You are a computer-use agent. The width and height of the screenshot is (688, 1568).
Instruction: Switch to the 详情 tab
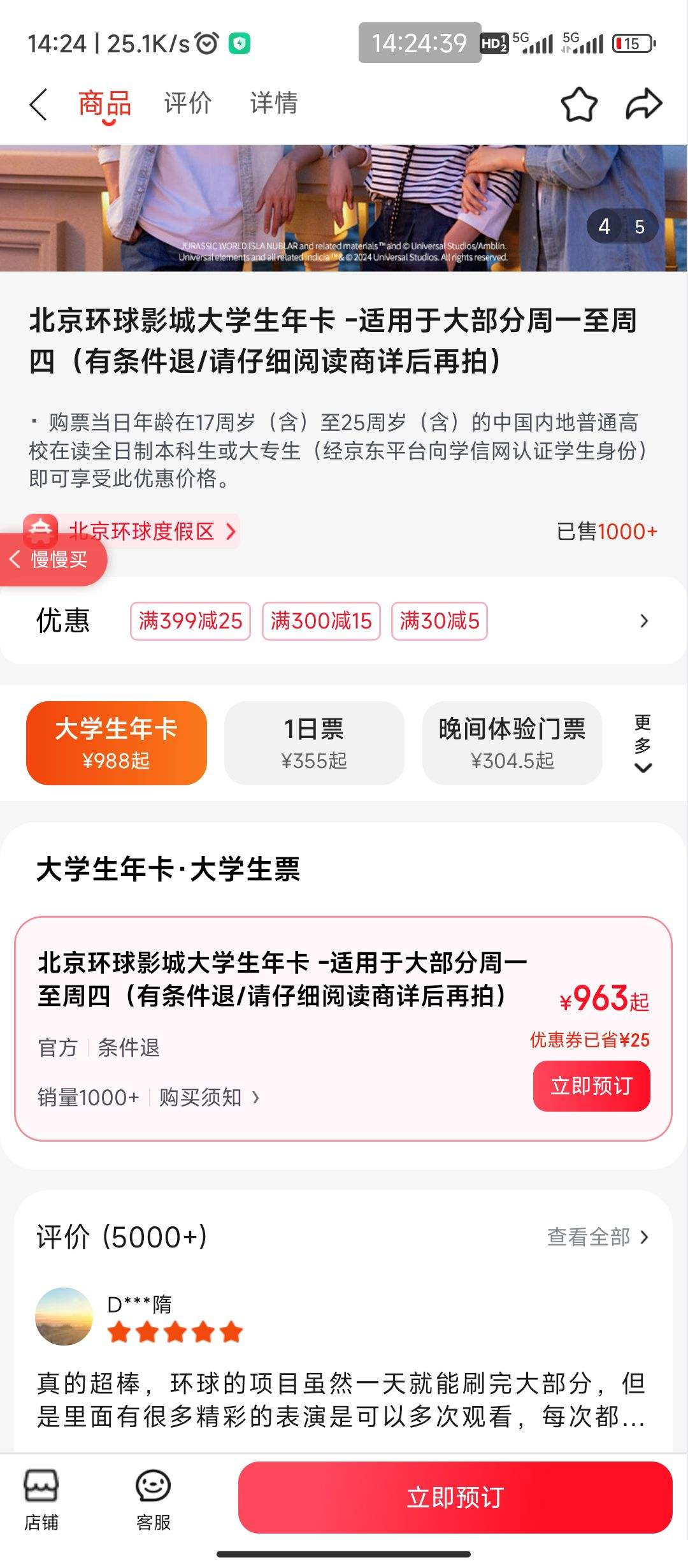pos(273,103)
